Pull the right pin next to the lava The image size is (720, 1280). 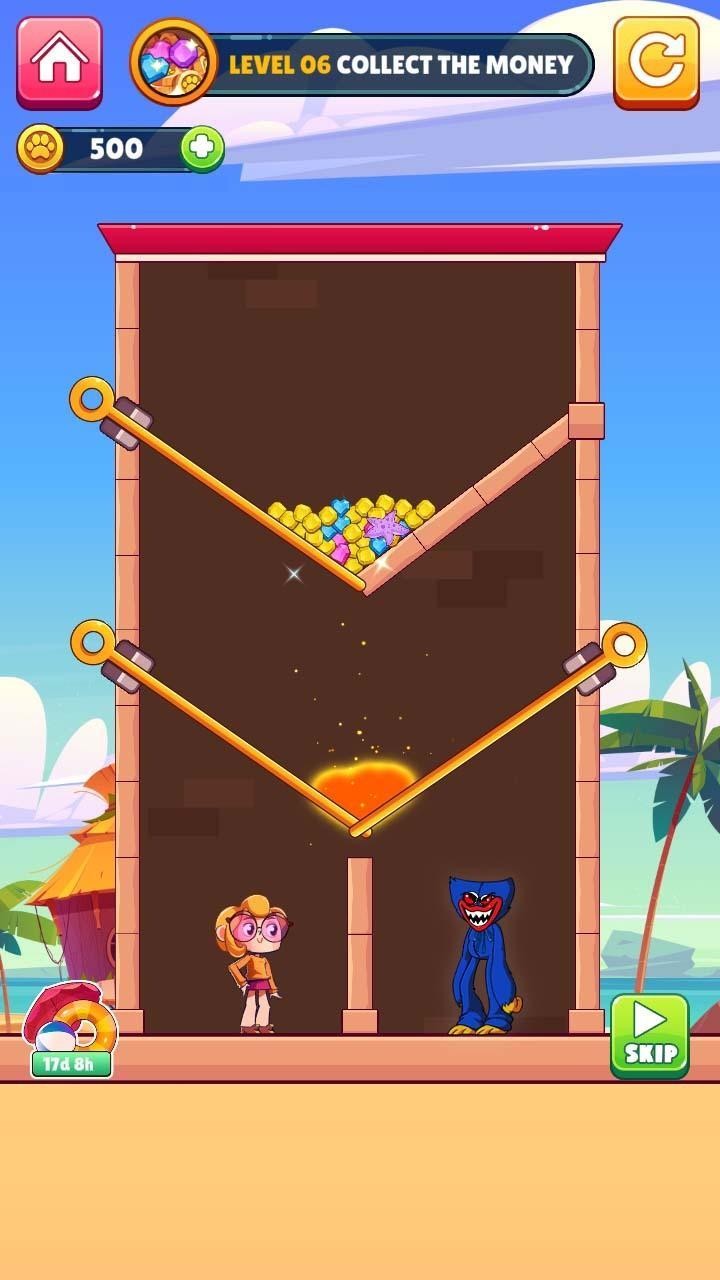click(625, 645)
